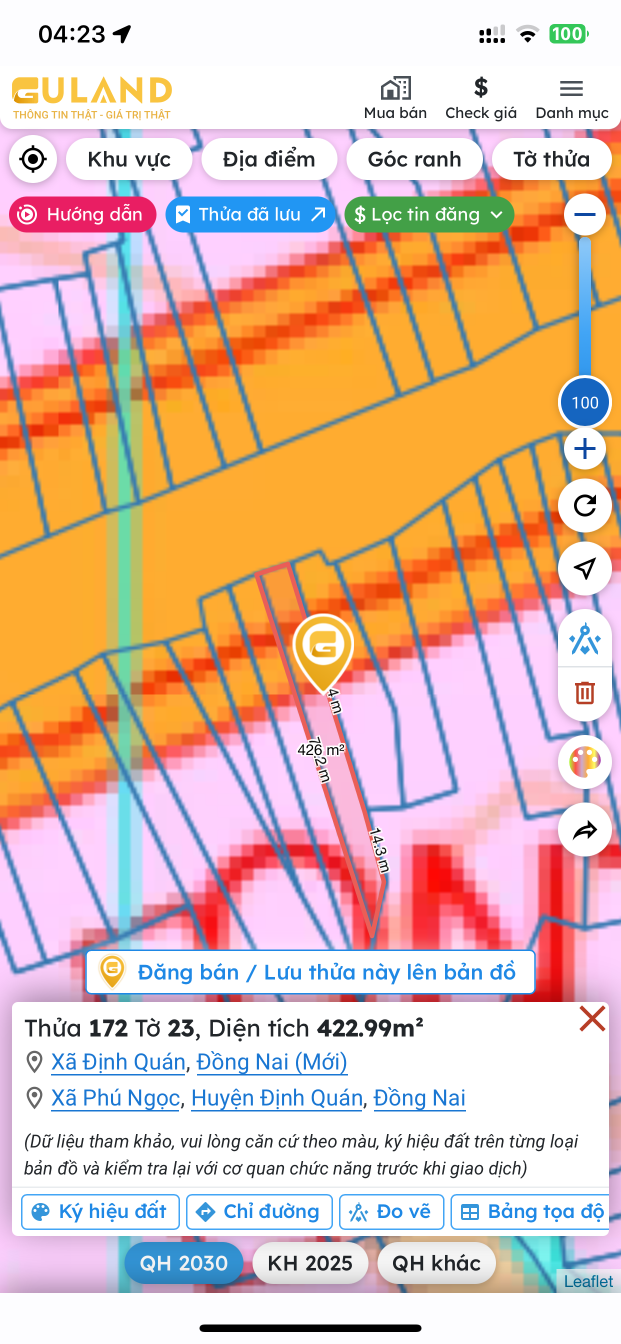Refresh the map view
The image size is (621, 1344).
click(585, 507)
